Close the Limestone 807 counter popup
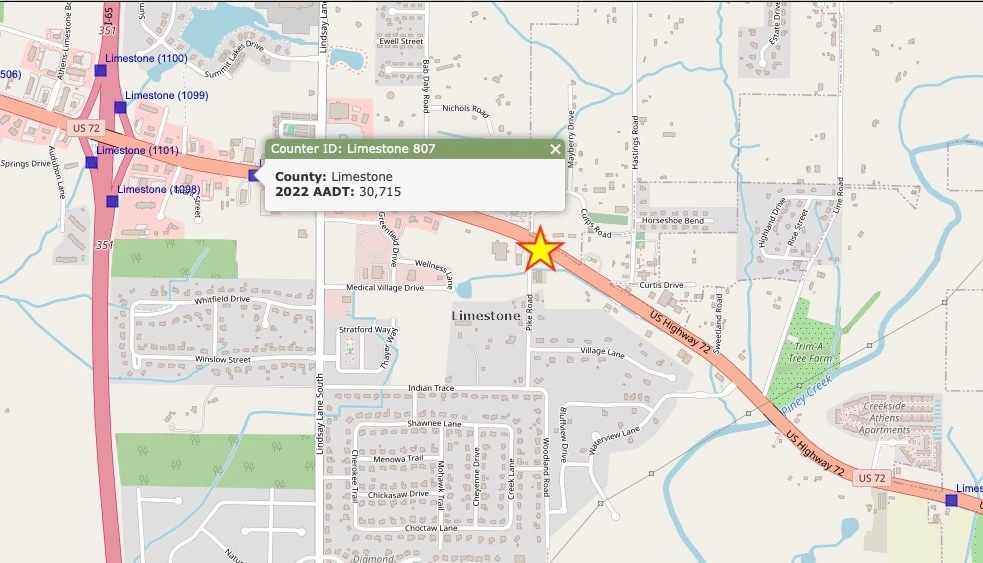The width and height of the screenshot is (983, 563). click(x=556, y=149)
